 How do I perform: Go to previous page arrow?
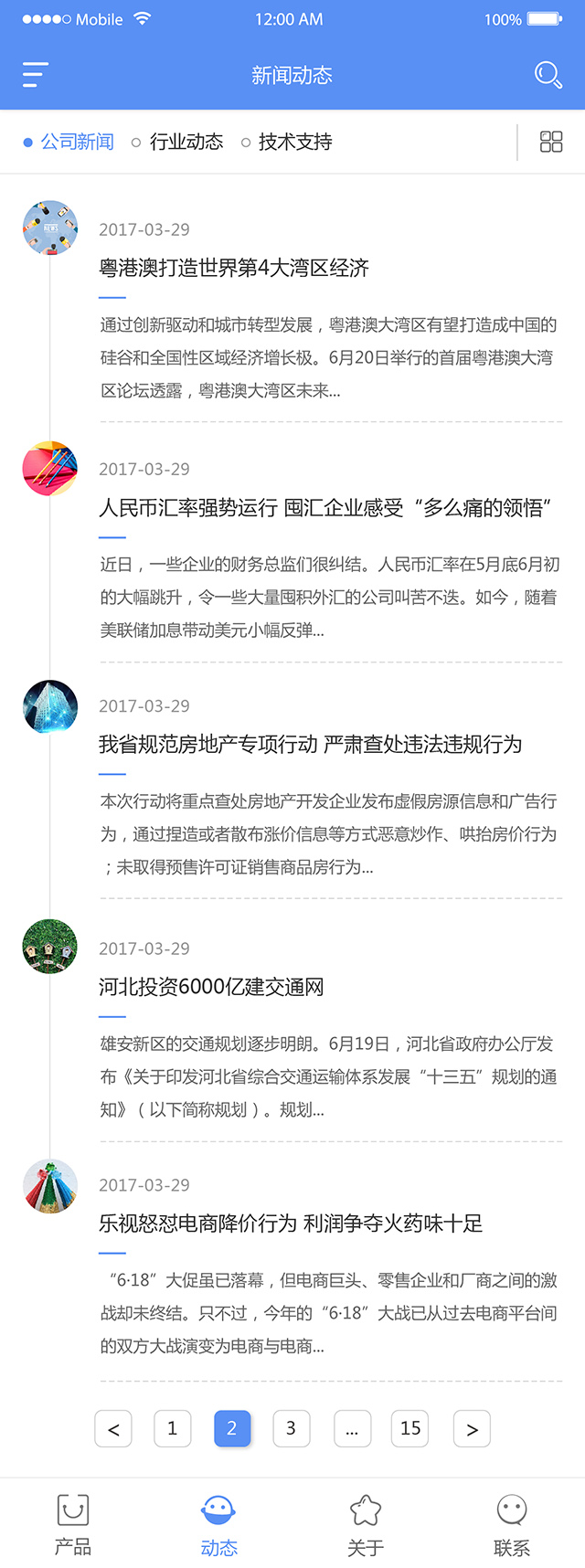(113, 1429)
